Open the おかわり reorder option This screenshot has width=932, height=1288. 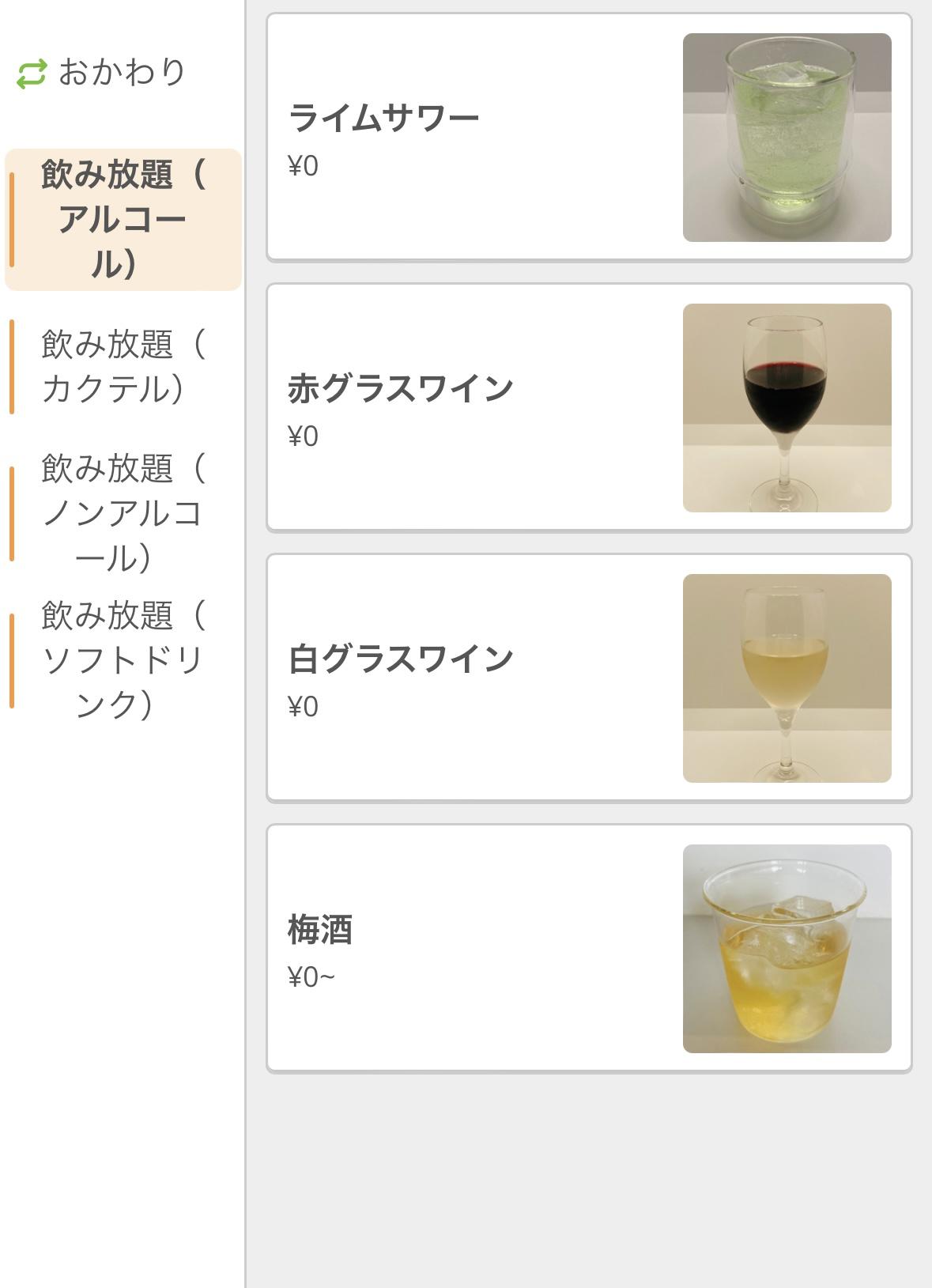click(103, 73)
